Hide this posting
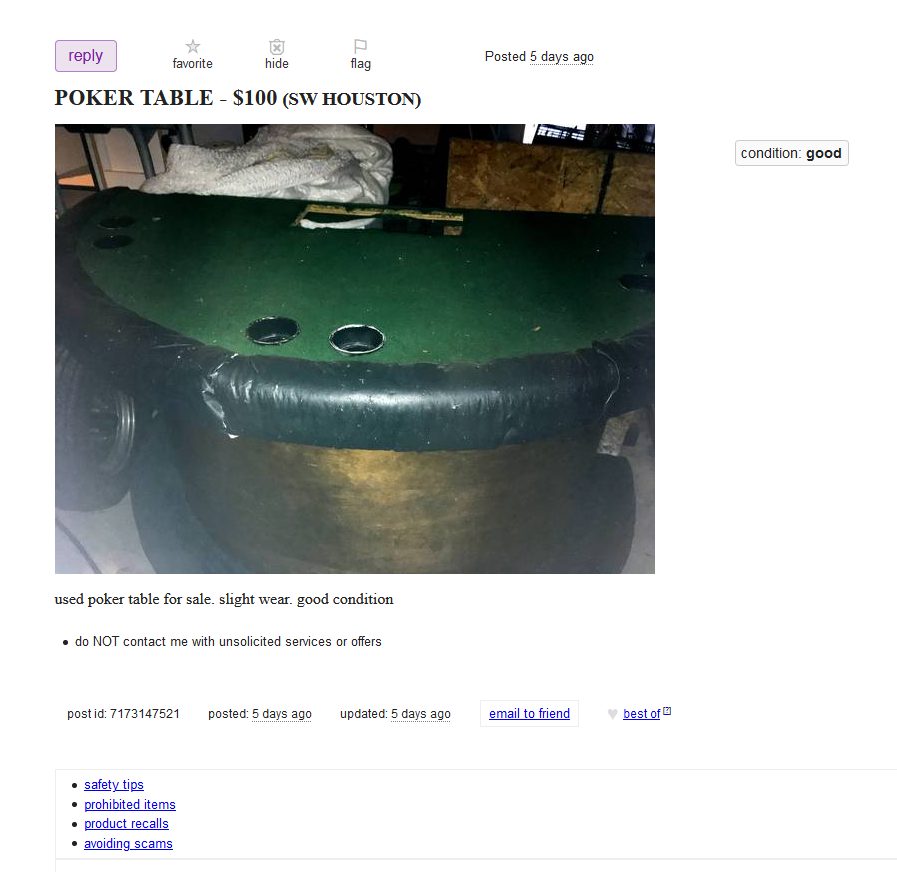The height and width of the screenshot is (872, 897). point(277,54)
